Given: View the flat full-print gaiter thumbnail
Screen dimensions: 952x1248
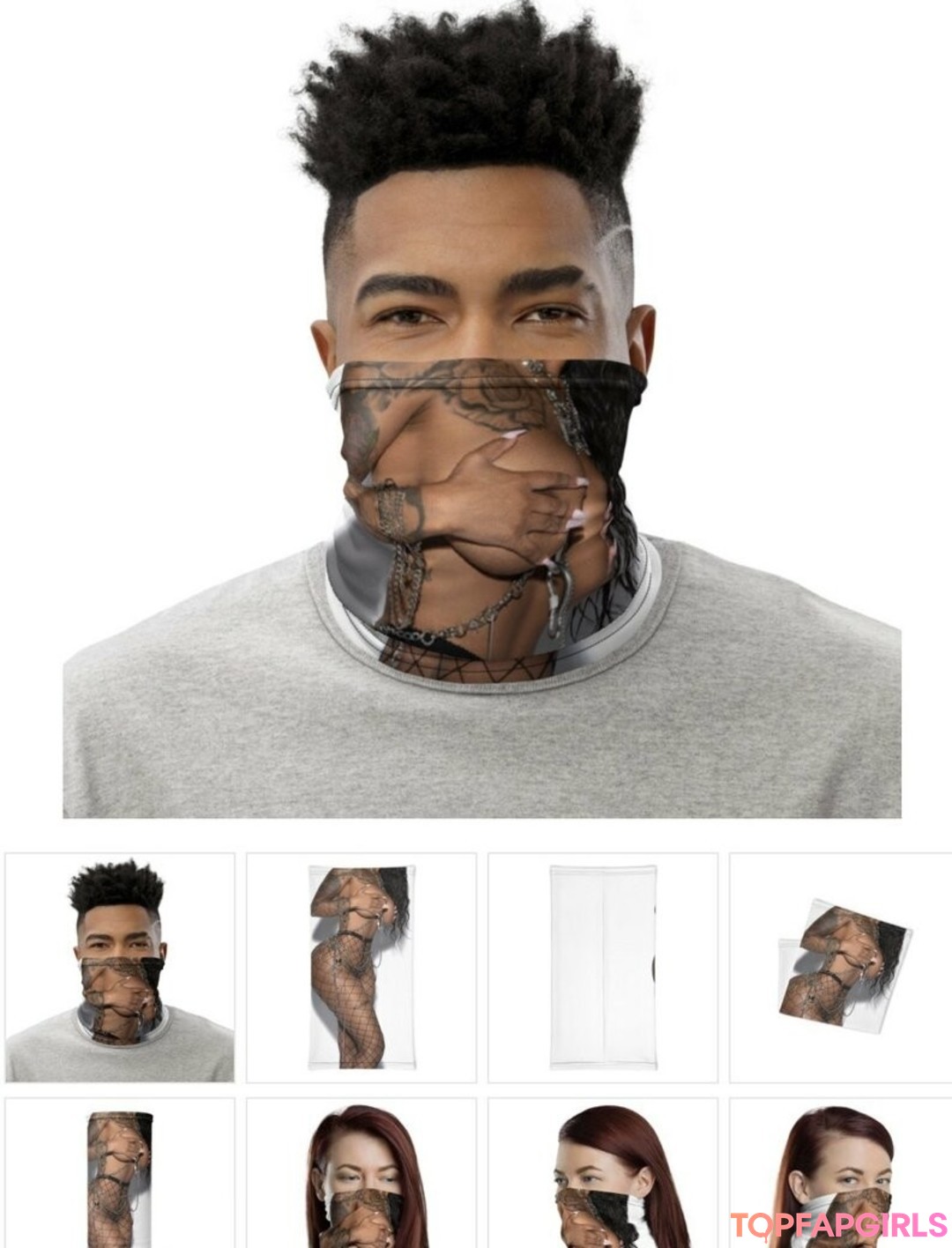Looking at the screenshot, I should point(361,967).
